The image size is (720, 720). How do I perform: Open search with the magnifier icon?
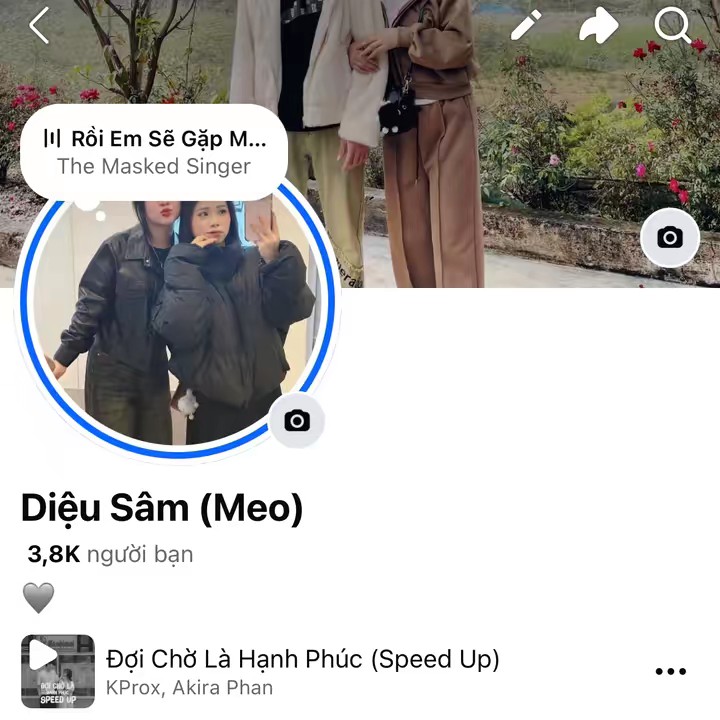click(x=673, y=26)
